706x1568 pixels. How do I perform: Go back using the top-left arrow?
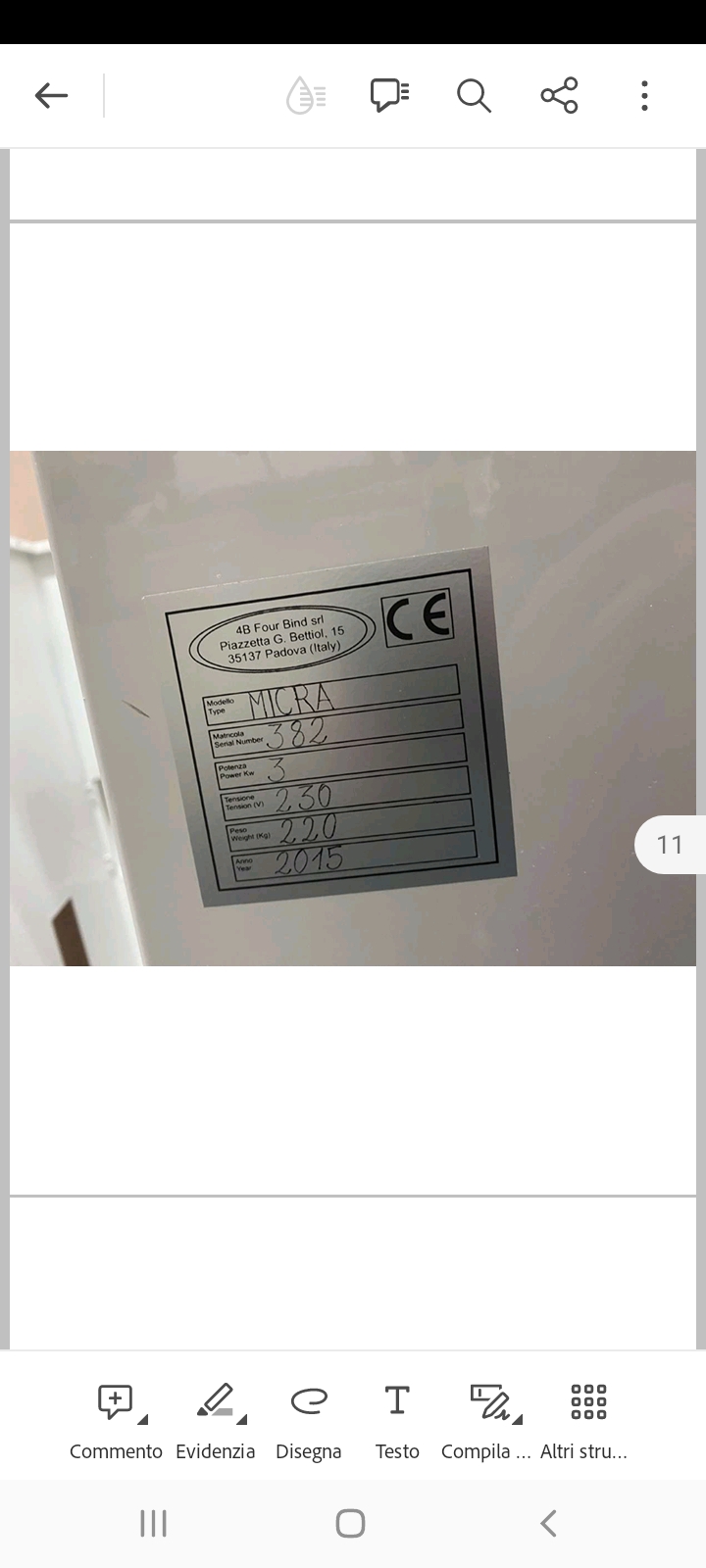pos(51,95)
